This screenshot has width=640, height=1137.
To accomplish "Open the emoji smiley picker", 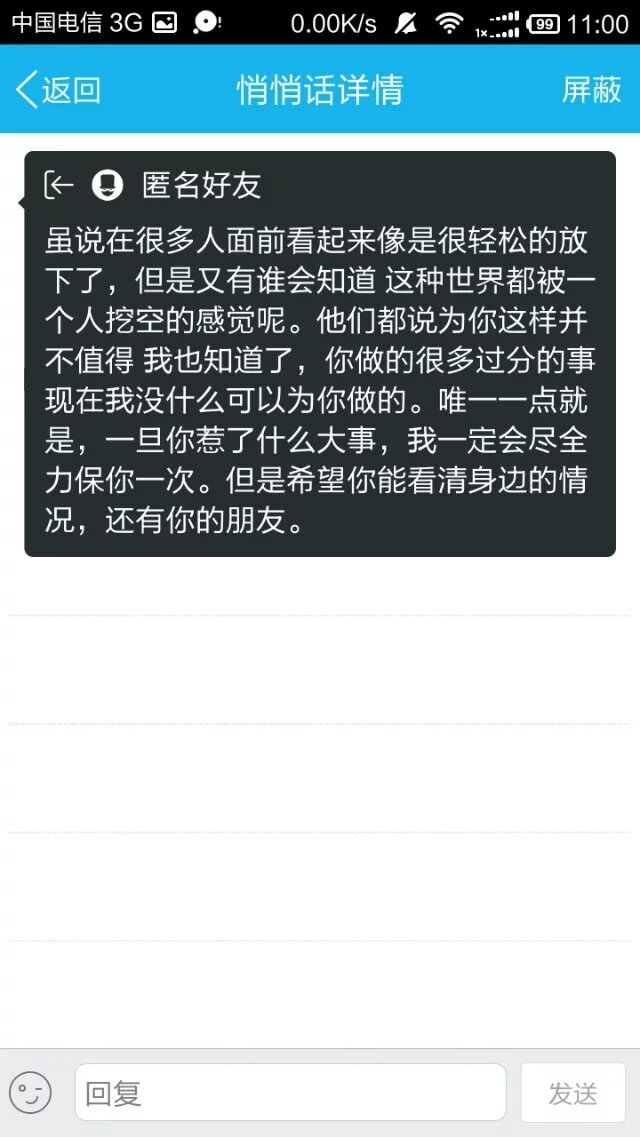I will point(30,1092).
